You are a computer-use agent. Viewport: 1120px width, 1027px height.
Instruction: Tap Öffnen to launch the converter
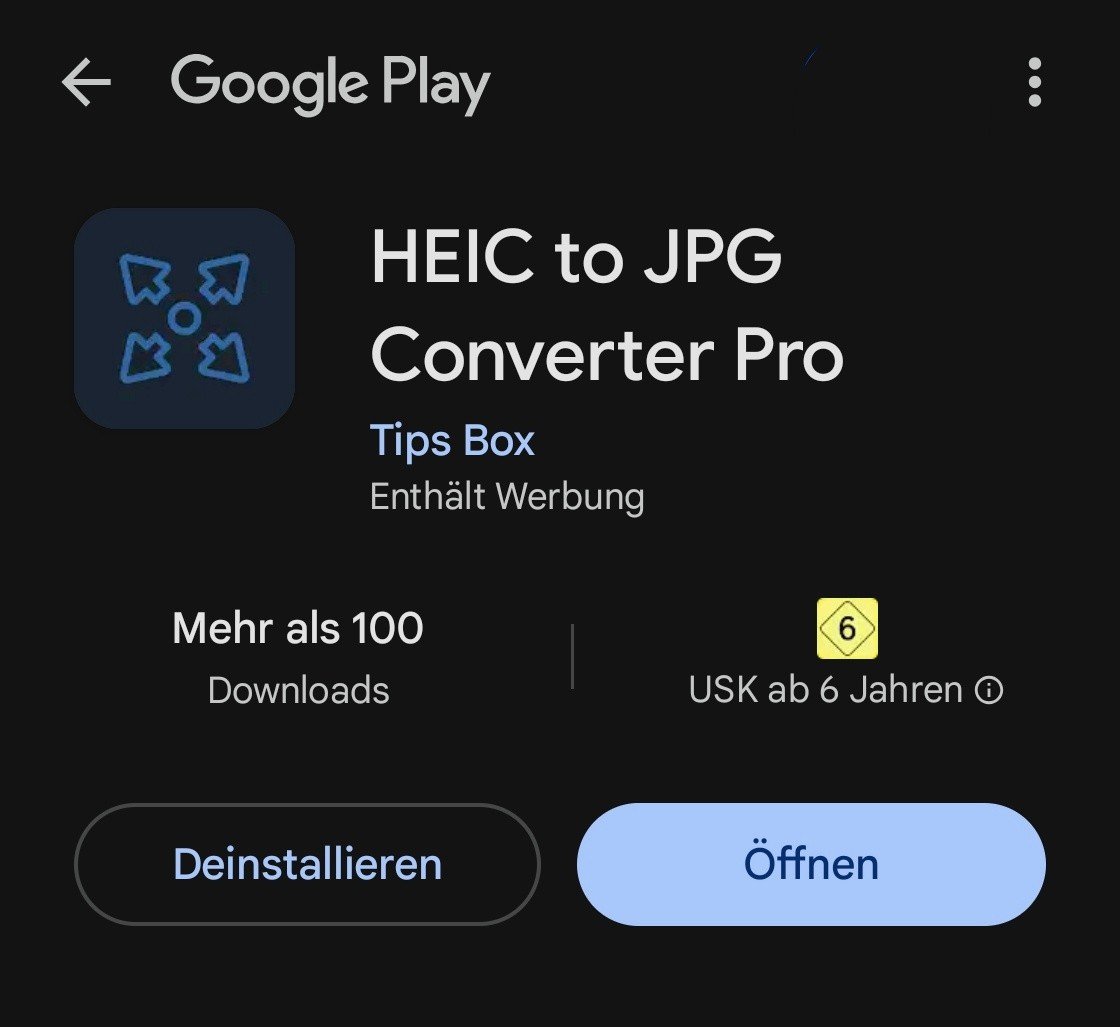pyautogui.click(x=811, y=864)
